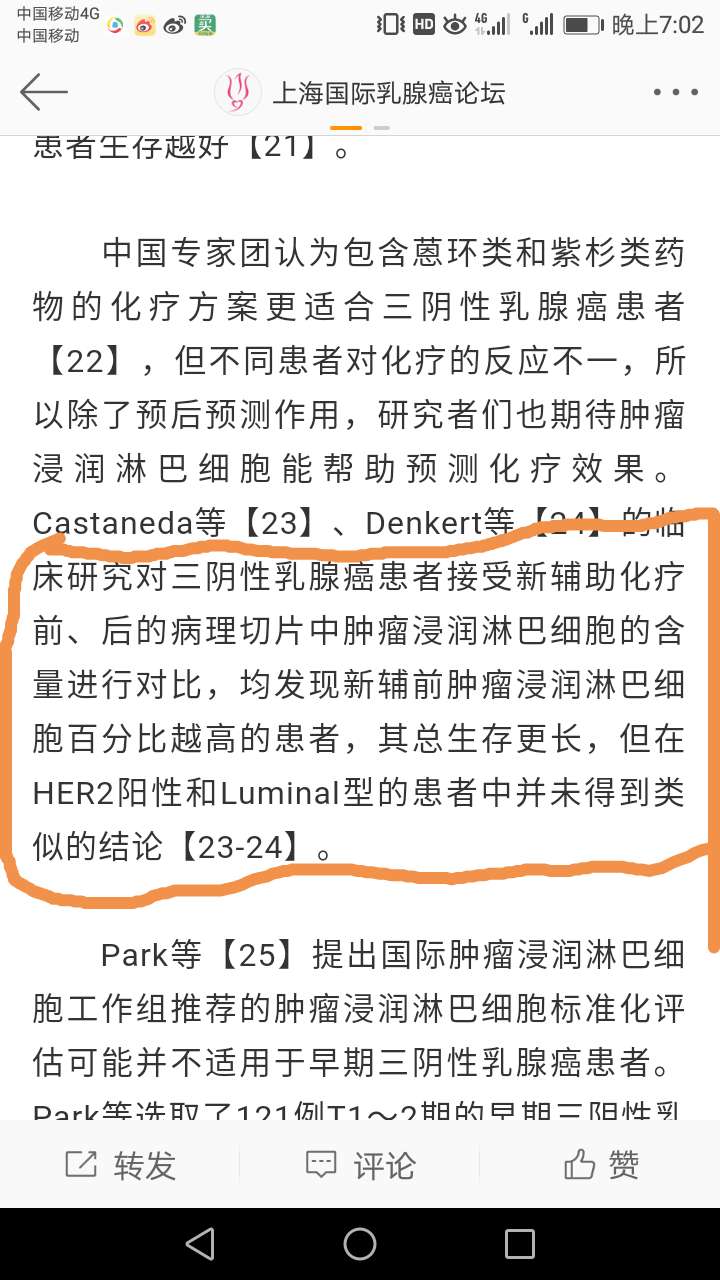
Task: Tap the Android home circle button
Action: (360, 1244)
